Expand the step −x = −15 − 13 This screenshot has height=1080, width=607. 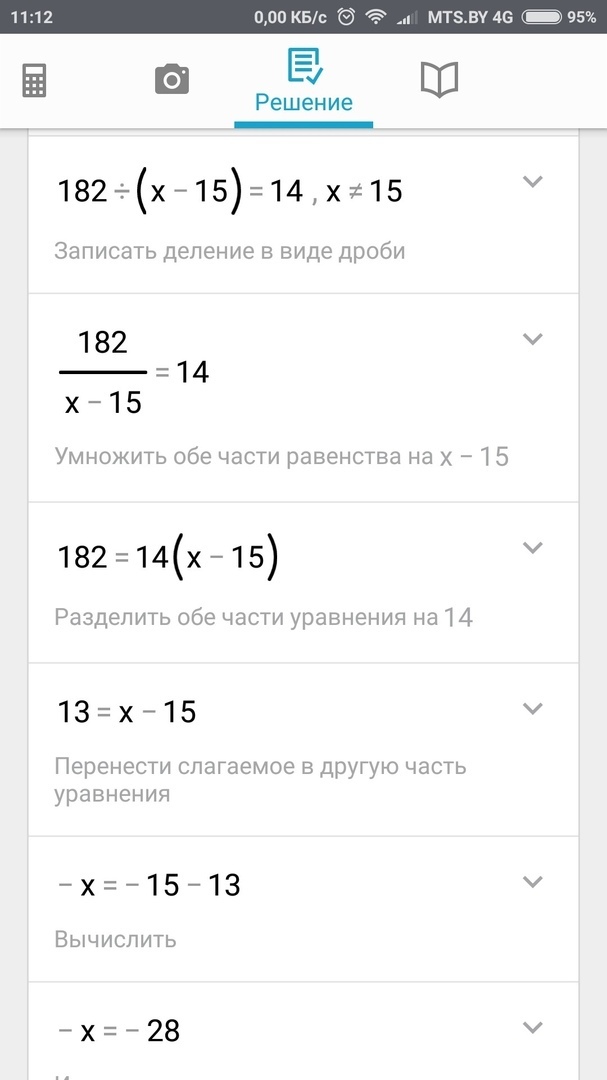533,881
